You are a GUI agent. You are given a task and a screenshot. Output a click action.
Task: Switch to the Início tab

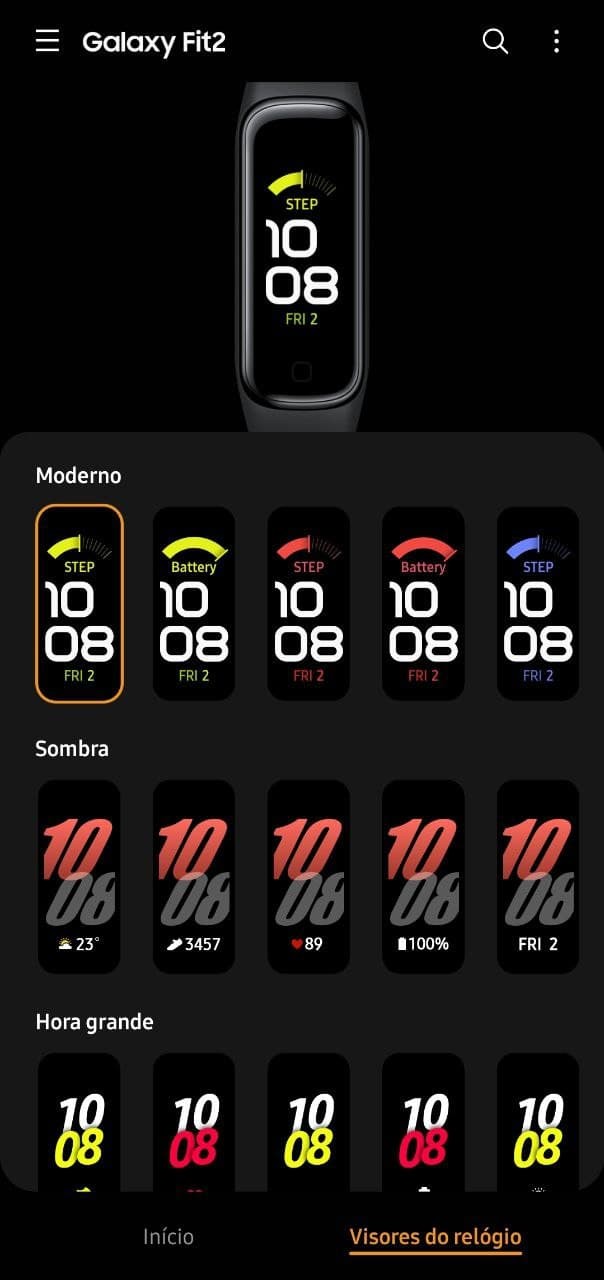coord(168,1237)
